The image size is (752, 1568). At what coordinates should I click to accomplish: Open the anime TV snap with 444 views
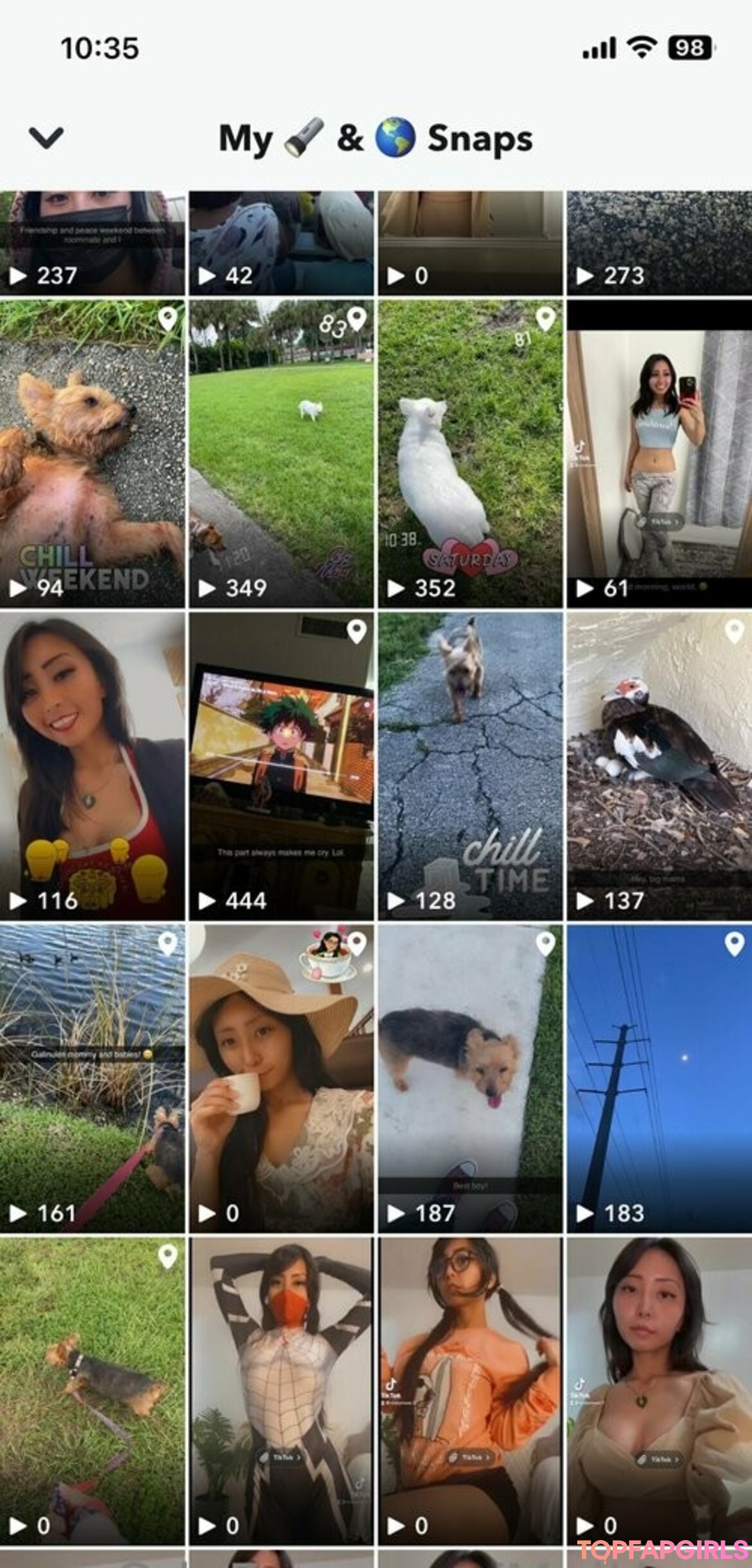click(281, 766)
